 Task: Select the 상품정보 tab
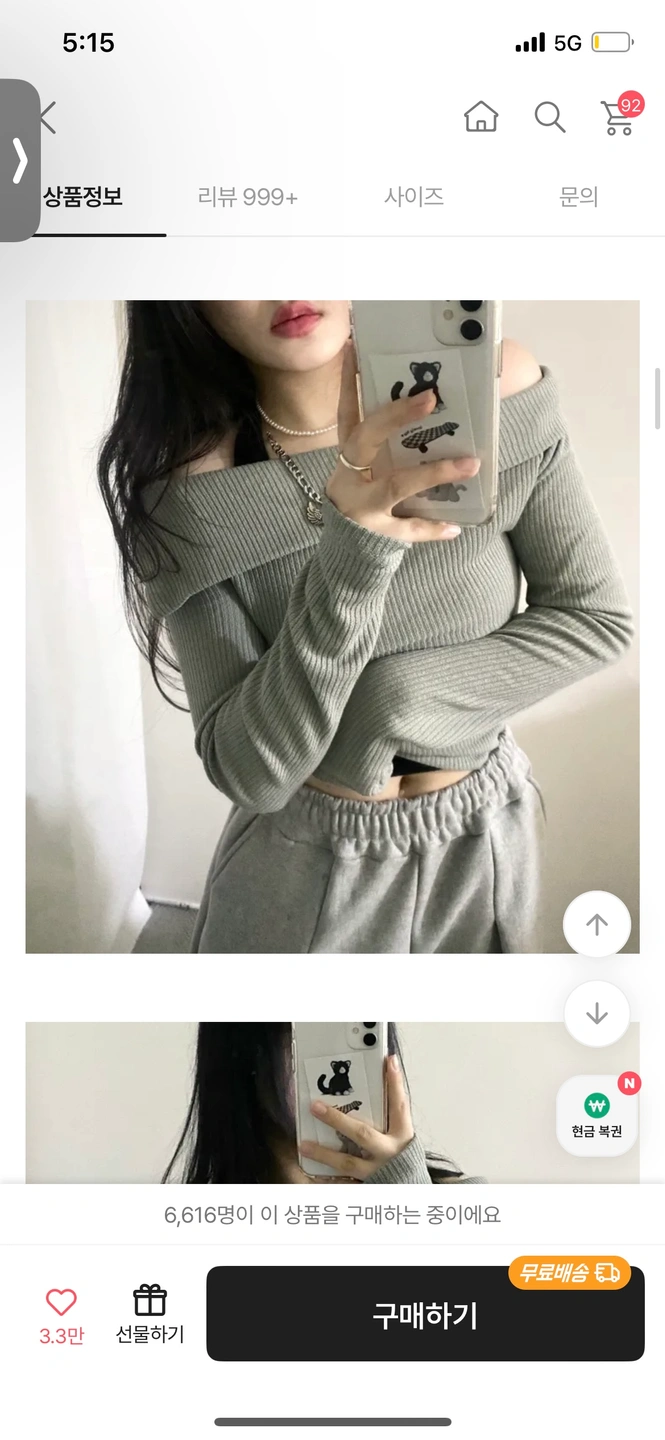83,197
